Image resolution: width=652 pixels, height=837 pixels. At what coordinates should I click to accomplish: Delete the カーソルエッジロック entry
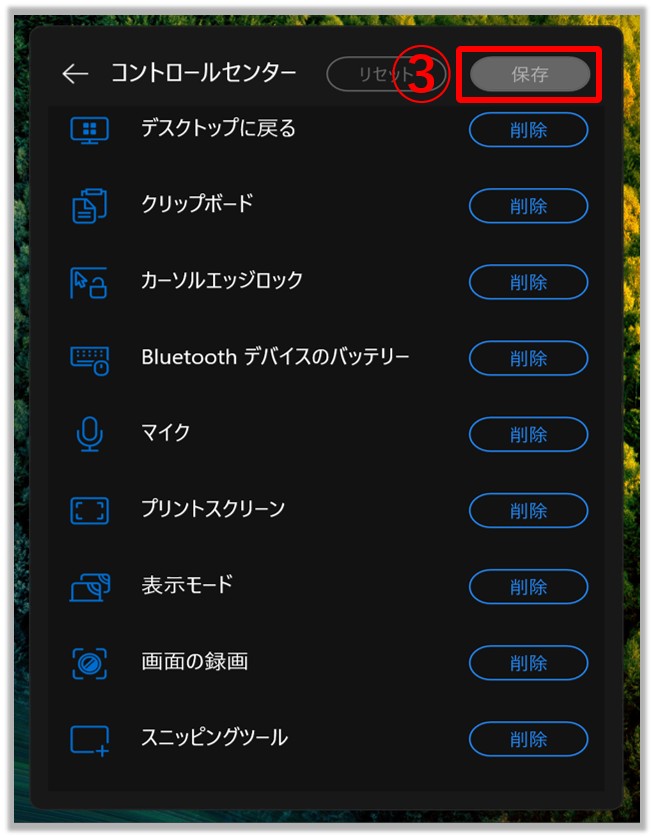(x=528, y=282)
